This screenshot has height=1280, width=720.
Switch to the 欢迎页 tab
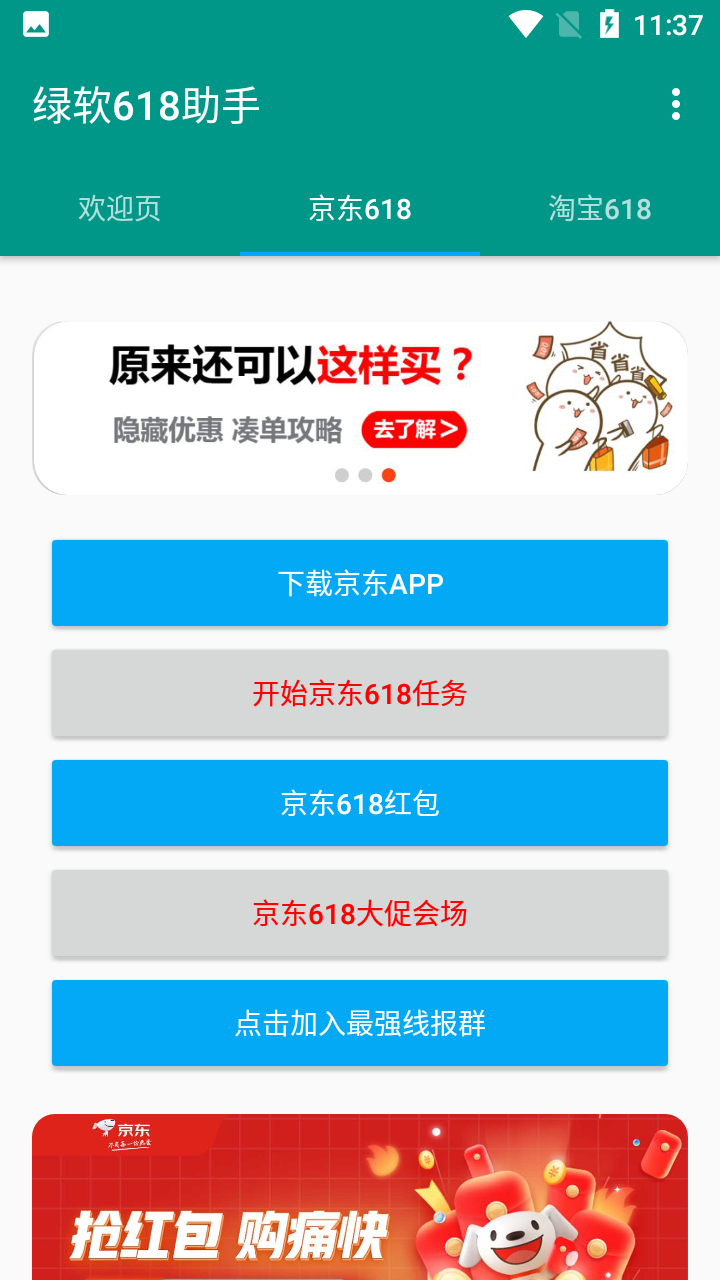(120, 208)
